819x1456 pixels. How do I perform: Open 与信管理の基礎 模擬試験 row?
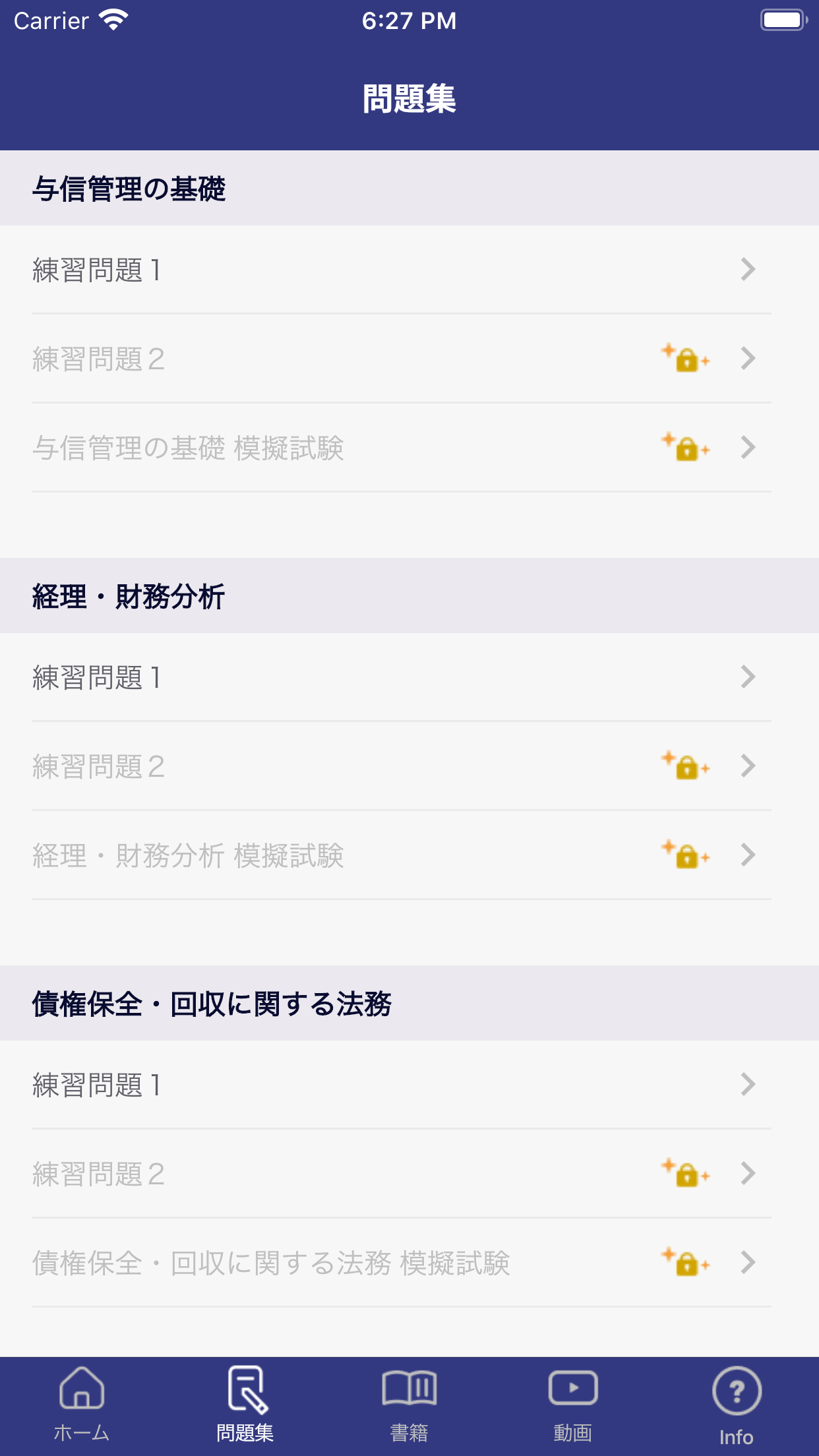[x=409, y=448]
